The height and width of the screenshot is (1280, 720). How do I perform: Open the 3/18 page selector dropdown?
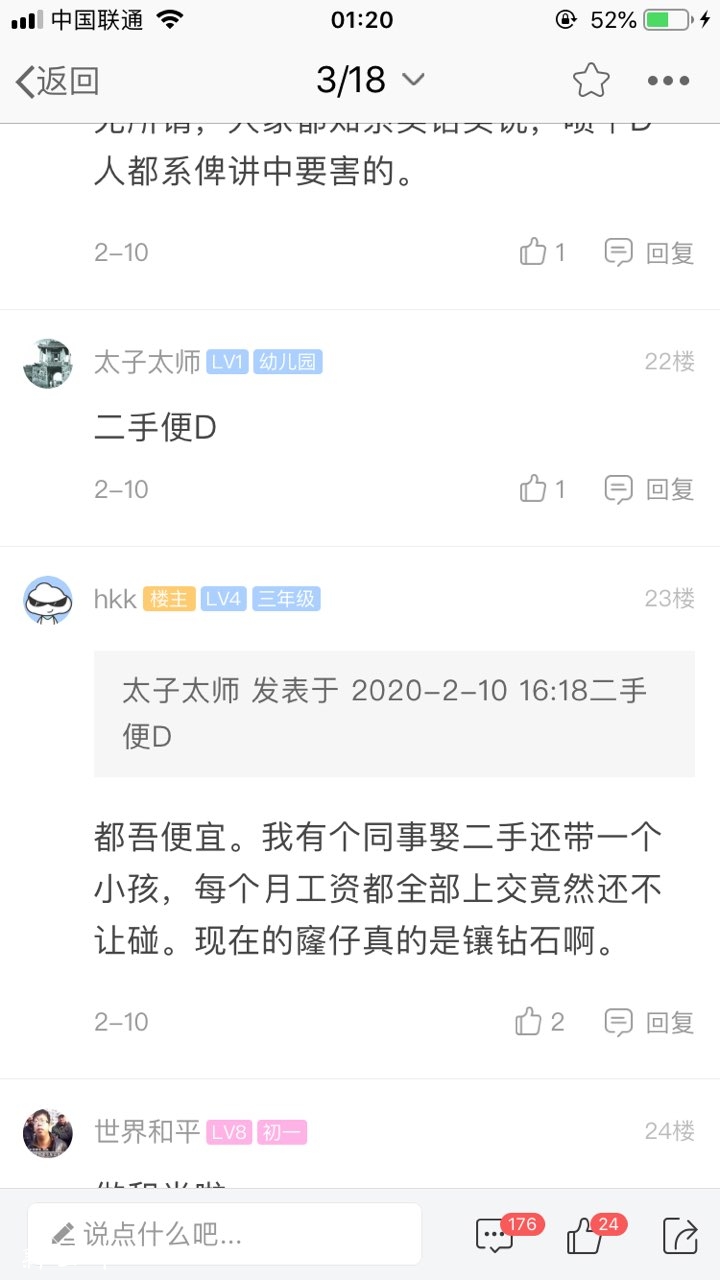370,80
